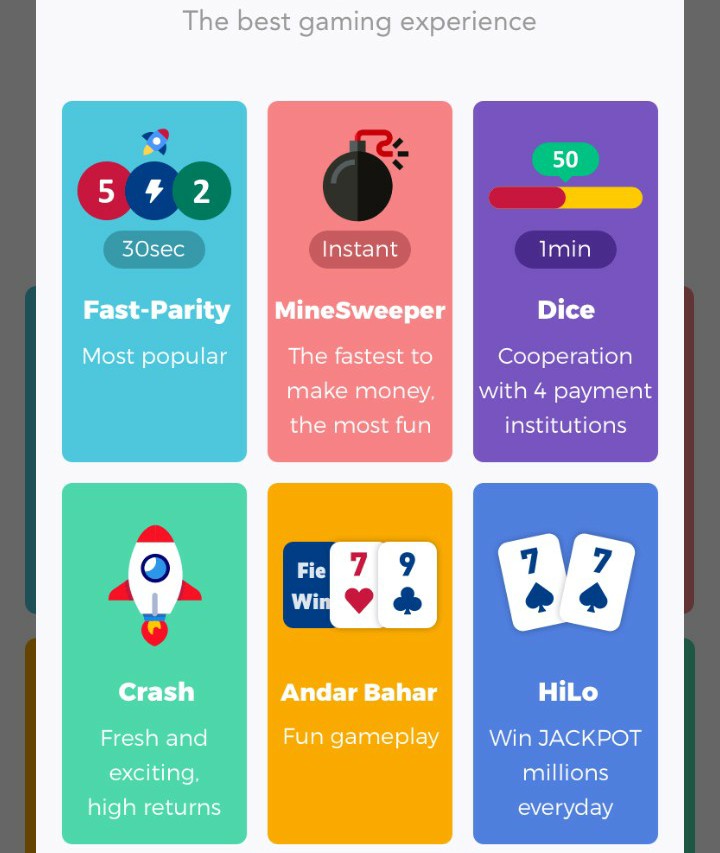Launch the Crash rocket game
Image resolution: width=720 pixels, height=853 pixels.
[154, 663]
